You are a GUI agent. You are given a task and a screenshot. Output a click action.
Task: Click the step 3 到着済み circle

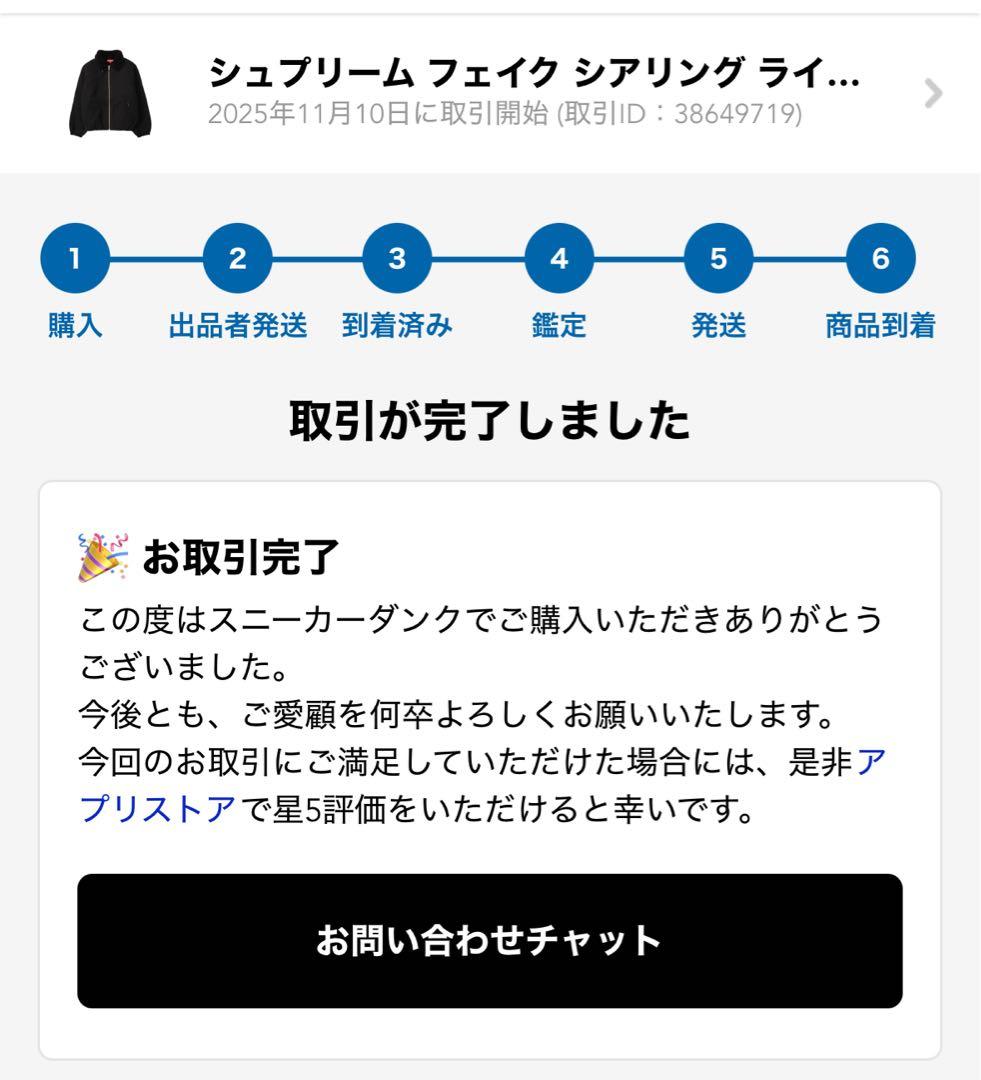pyautogui.click(x=396, y=258)
